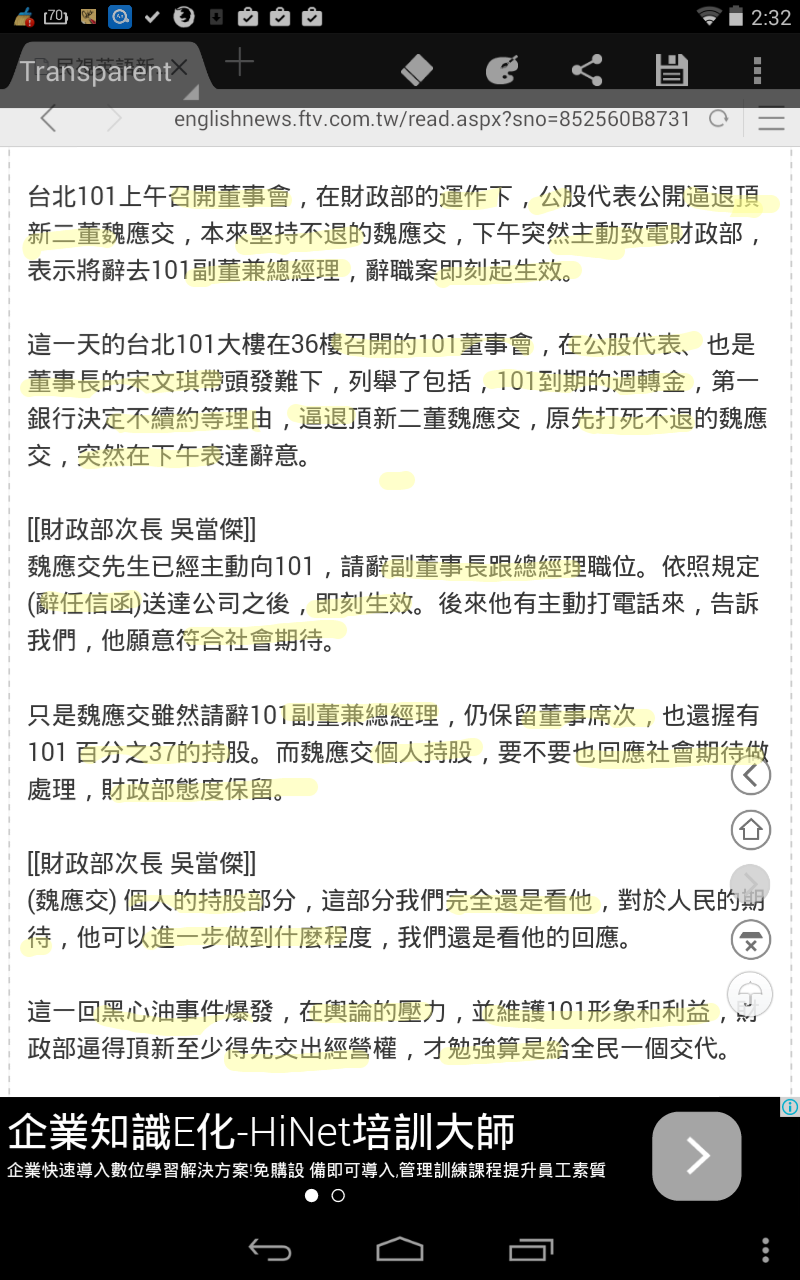
Task: Open the color palette
Action: click(502, 70)
